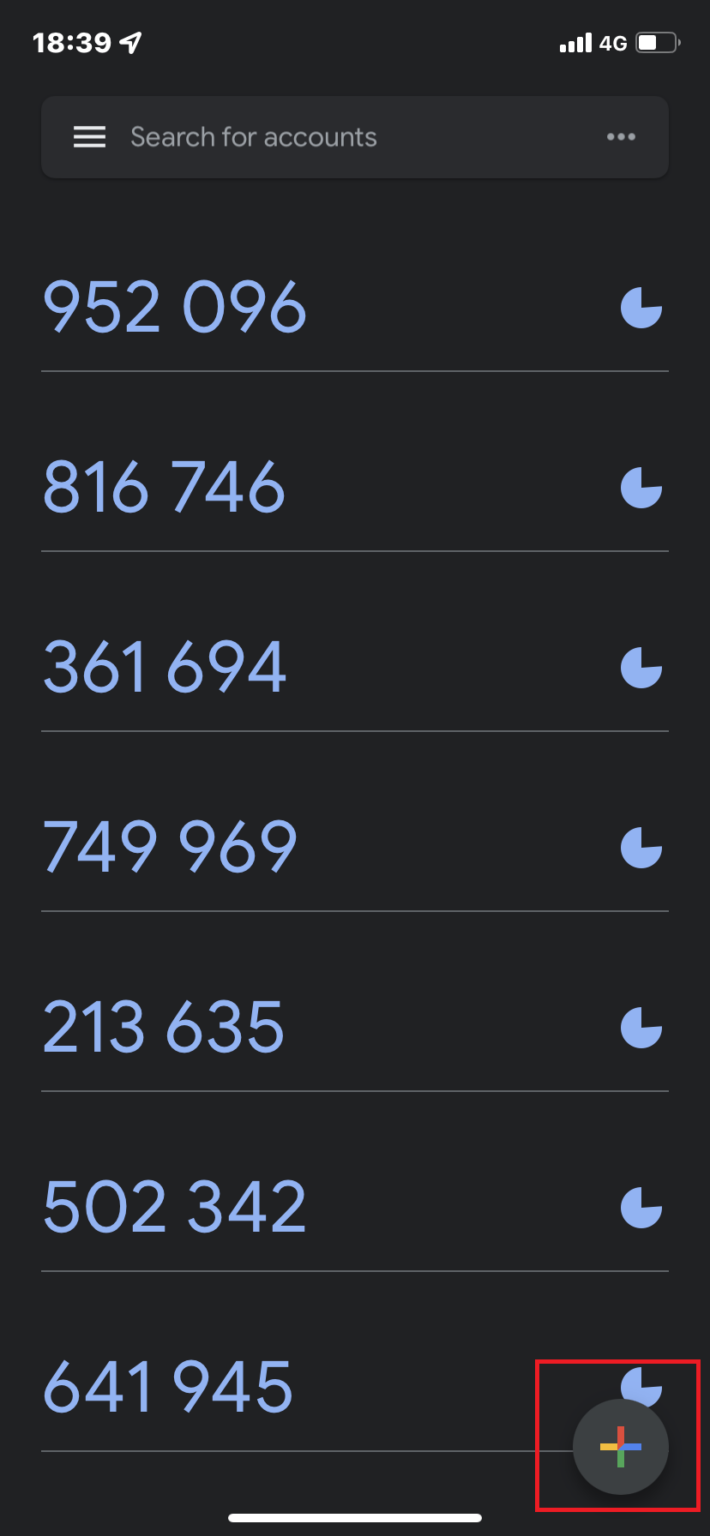Screen dimensions: 710x1536
Task: Copy the code 952 096
Action: point(175,307)
